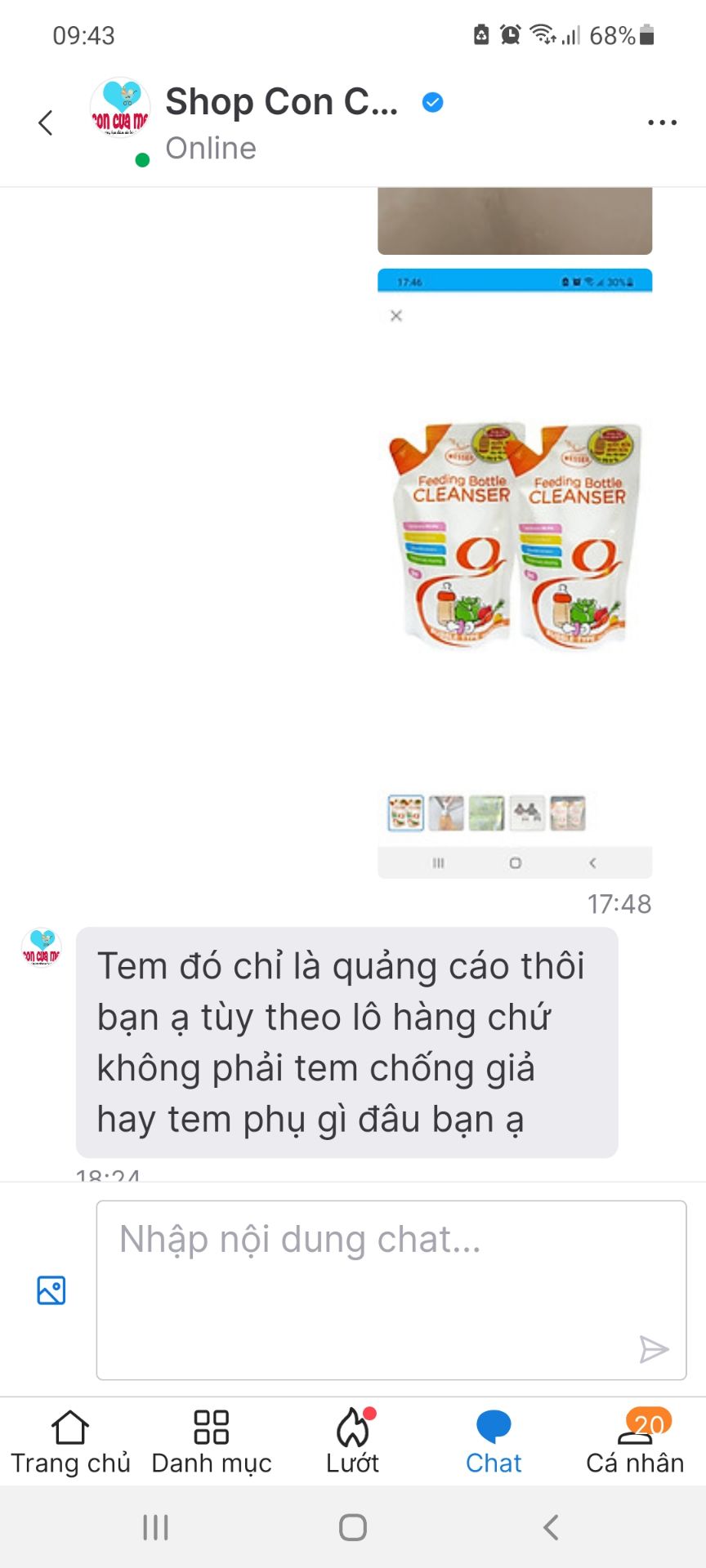
Task: Tap the back arrow to leave chat
Action: coord(45,123)
